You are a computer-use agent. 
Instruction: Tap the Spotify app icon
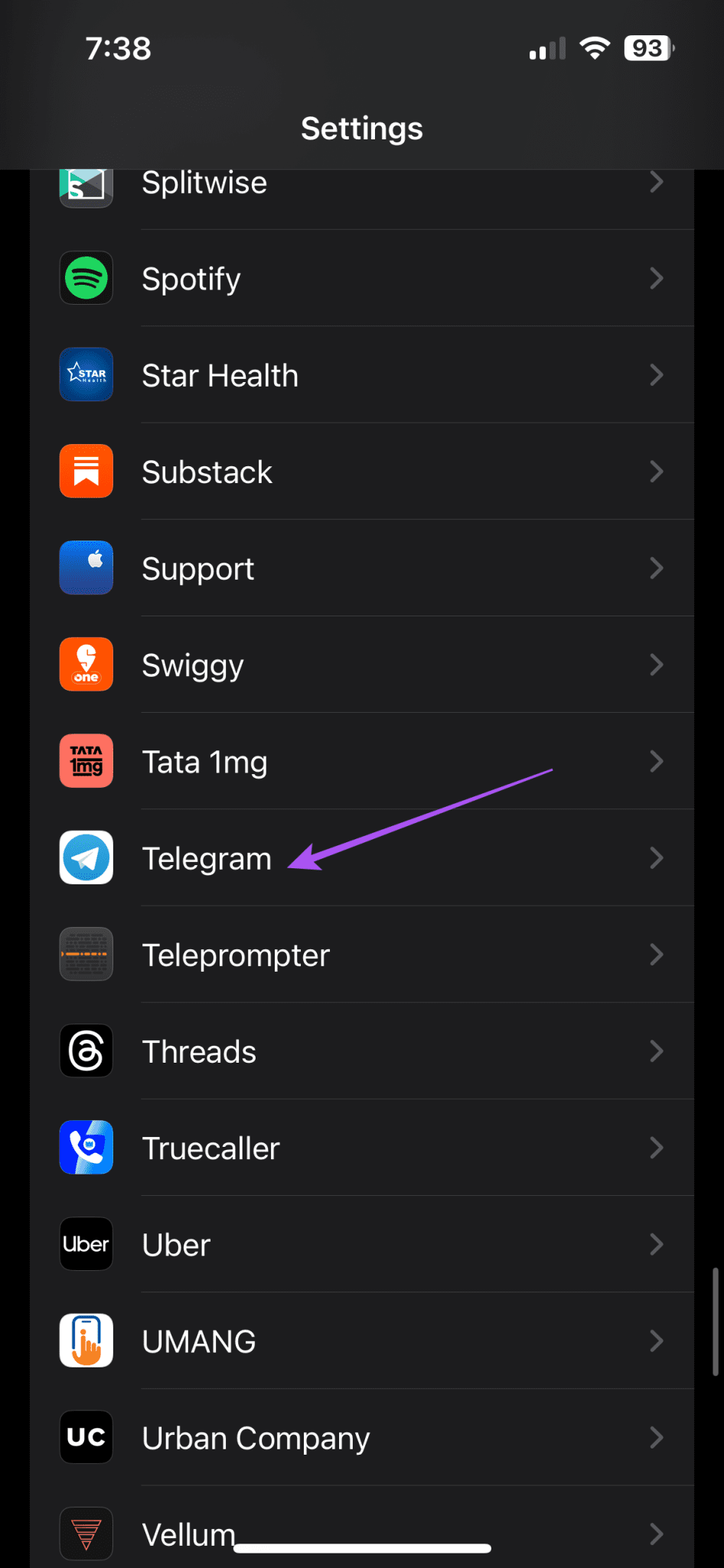[86, 278]
